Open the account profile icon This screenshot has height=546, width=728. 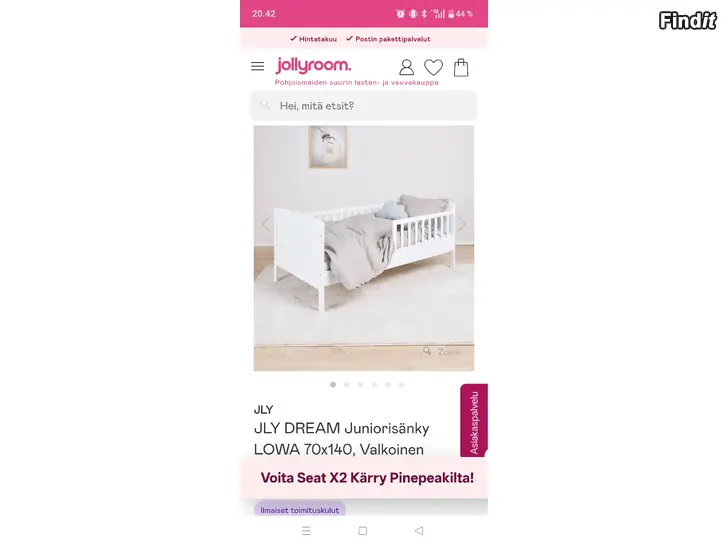406,67
